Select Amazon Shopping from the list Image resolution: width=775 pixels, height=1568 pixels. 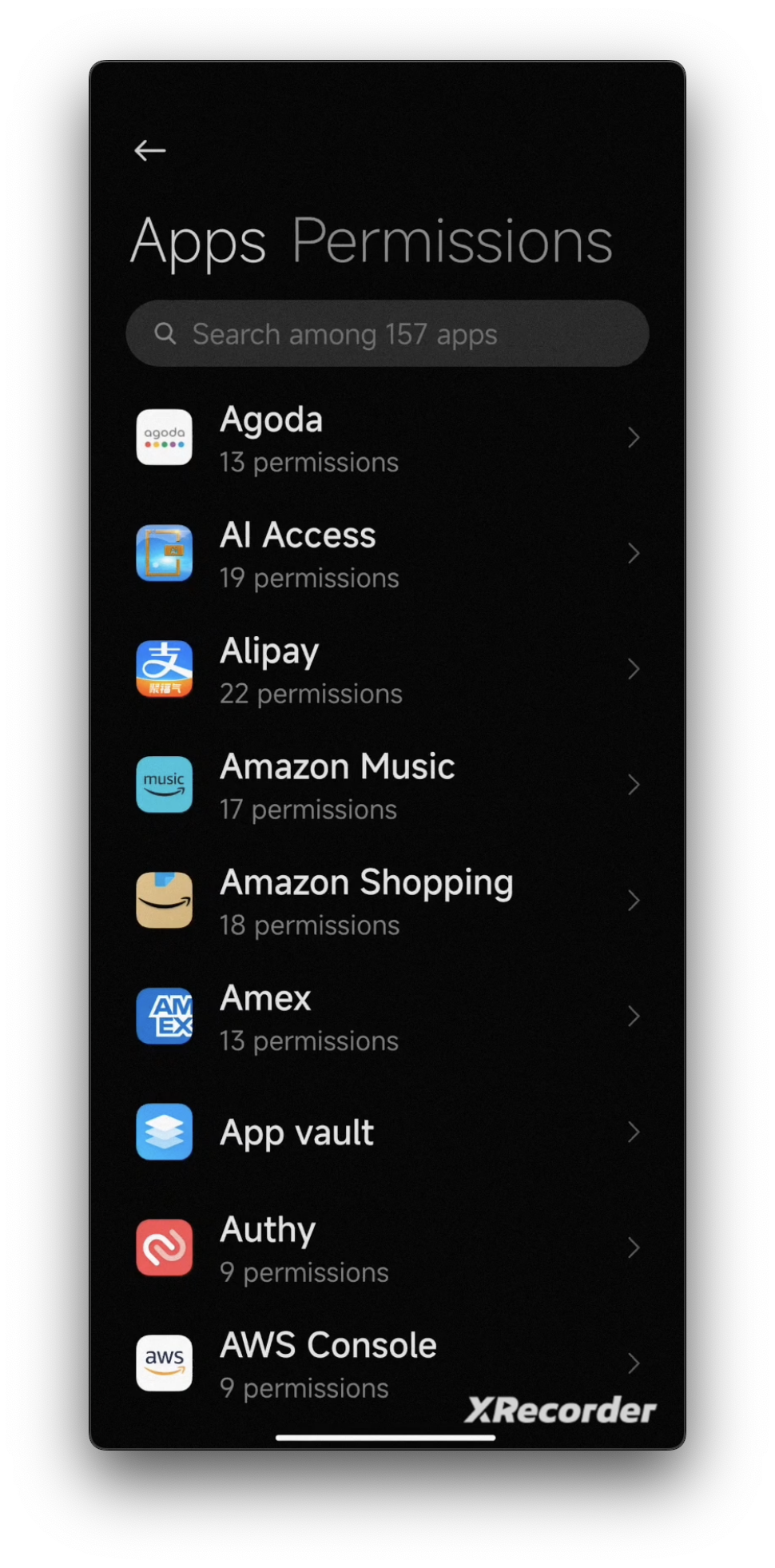click(387, 901)
